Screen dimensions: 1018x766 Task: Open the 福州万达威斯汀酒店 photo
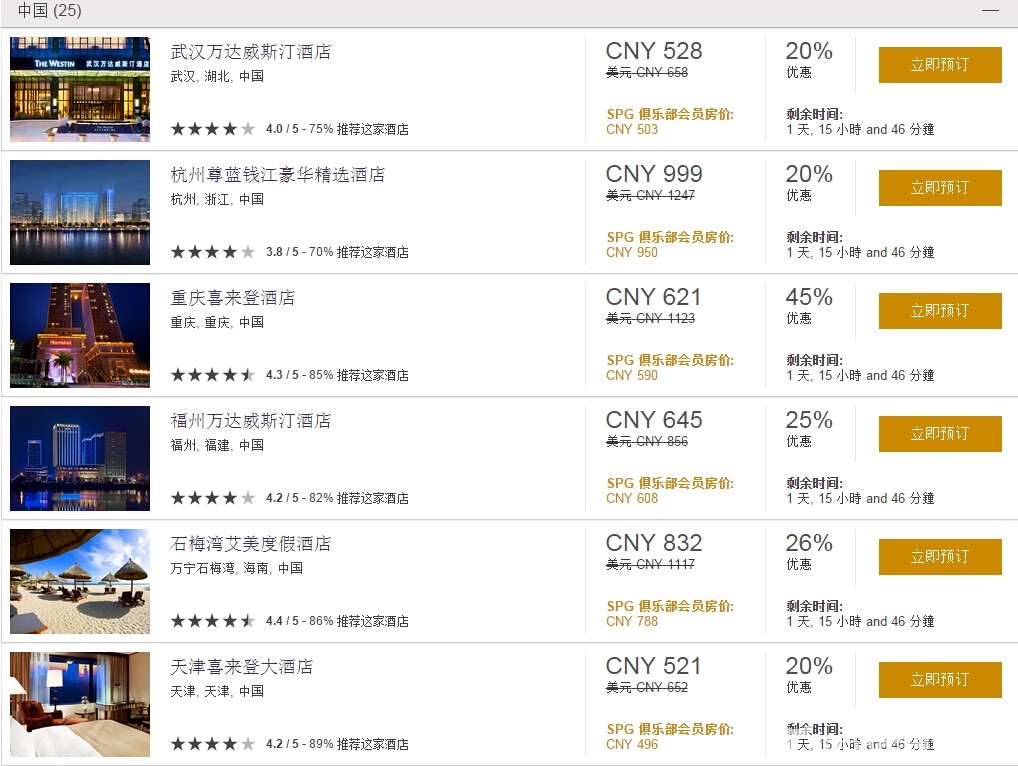(x=80, y=459)
